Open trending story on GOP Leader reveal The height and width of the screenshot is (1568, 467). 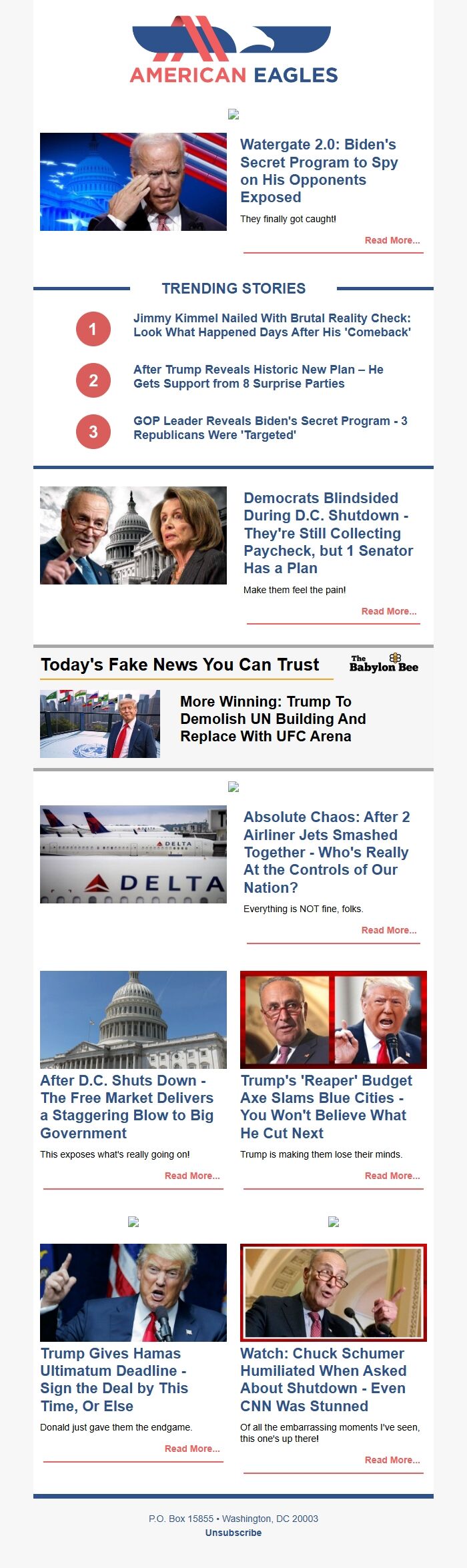270,428
